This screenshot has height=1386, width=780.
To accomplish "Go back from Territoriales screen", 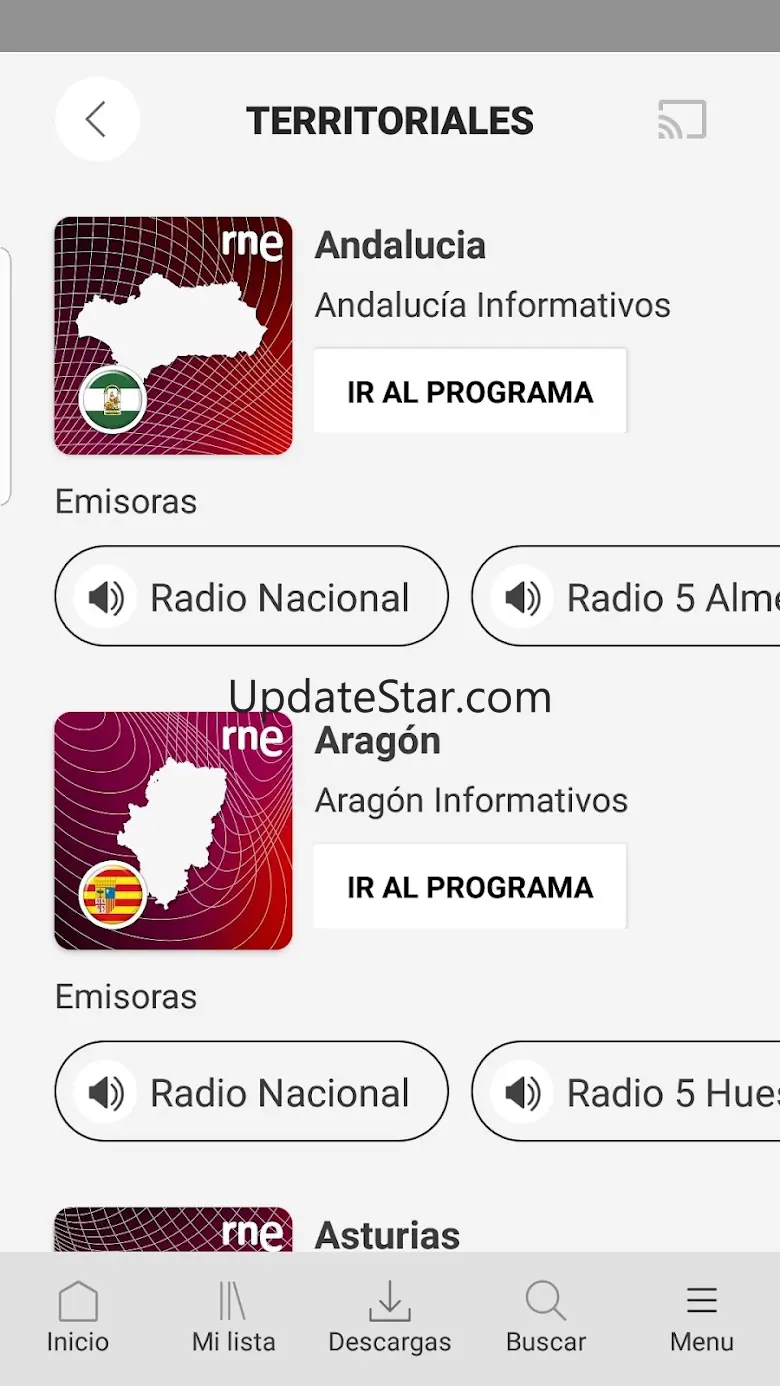I will [x=96, y=120].
